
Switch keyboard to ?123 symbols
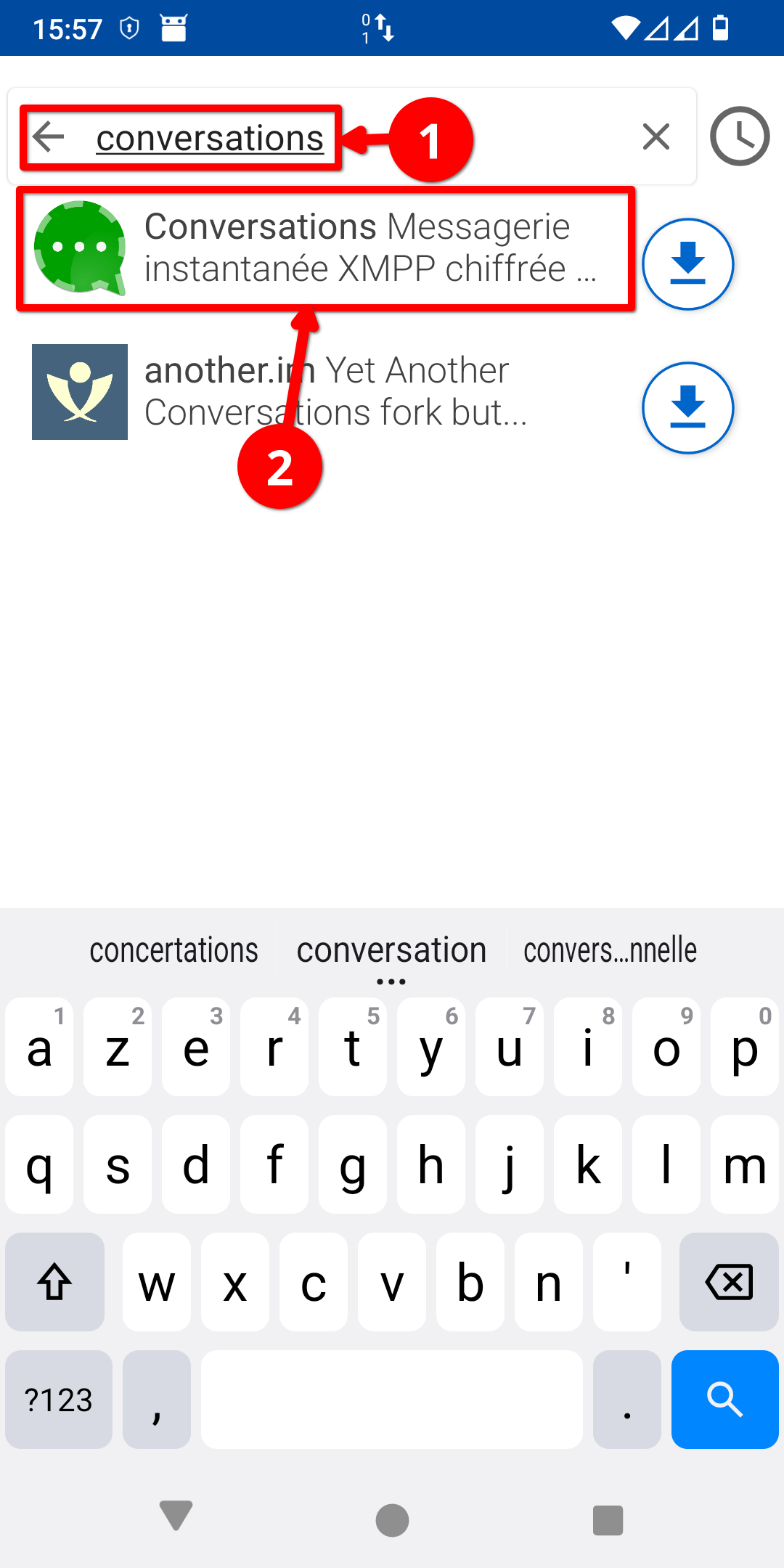click(x=59, y=1399)
